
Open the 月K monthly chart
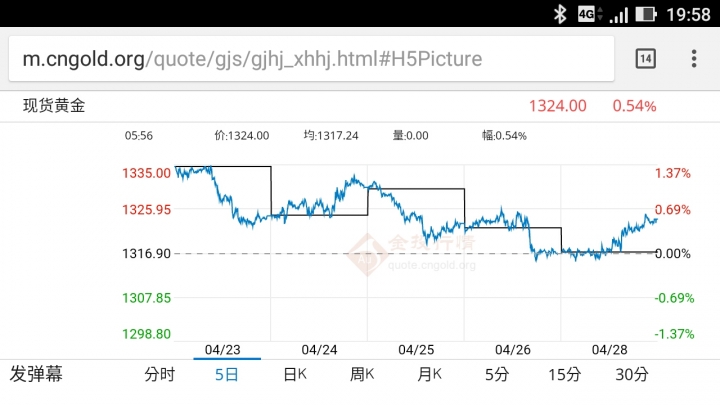(430, 375)
